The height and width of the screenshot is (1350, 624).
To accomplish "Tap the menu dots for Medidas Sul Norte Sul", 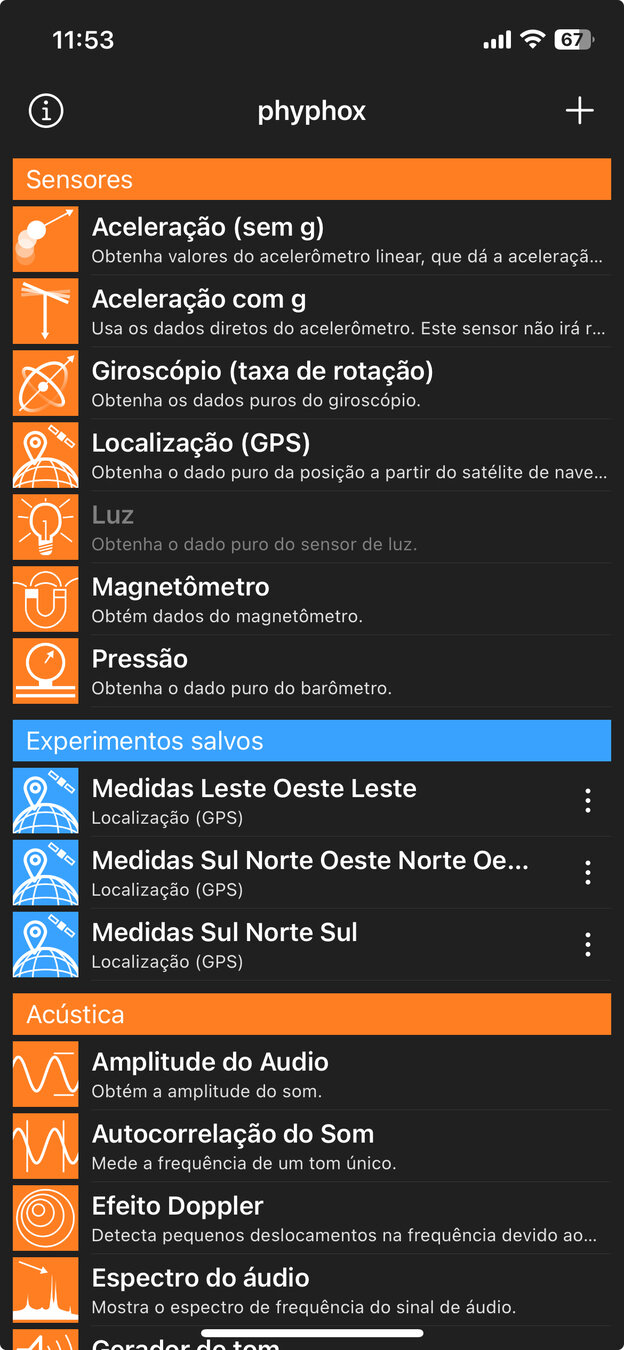I will tap(588, 945).
